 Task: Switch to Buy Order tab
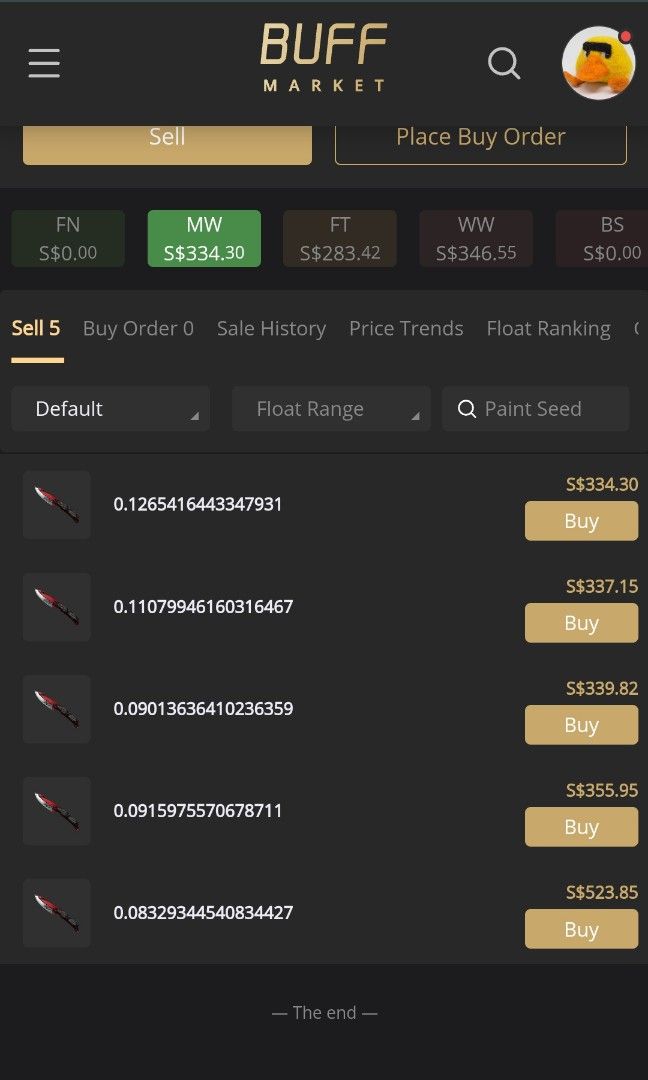(x=138, y=328)
